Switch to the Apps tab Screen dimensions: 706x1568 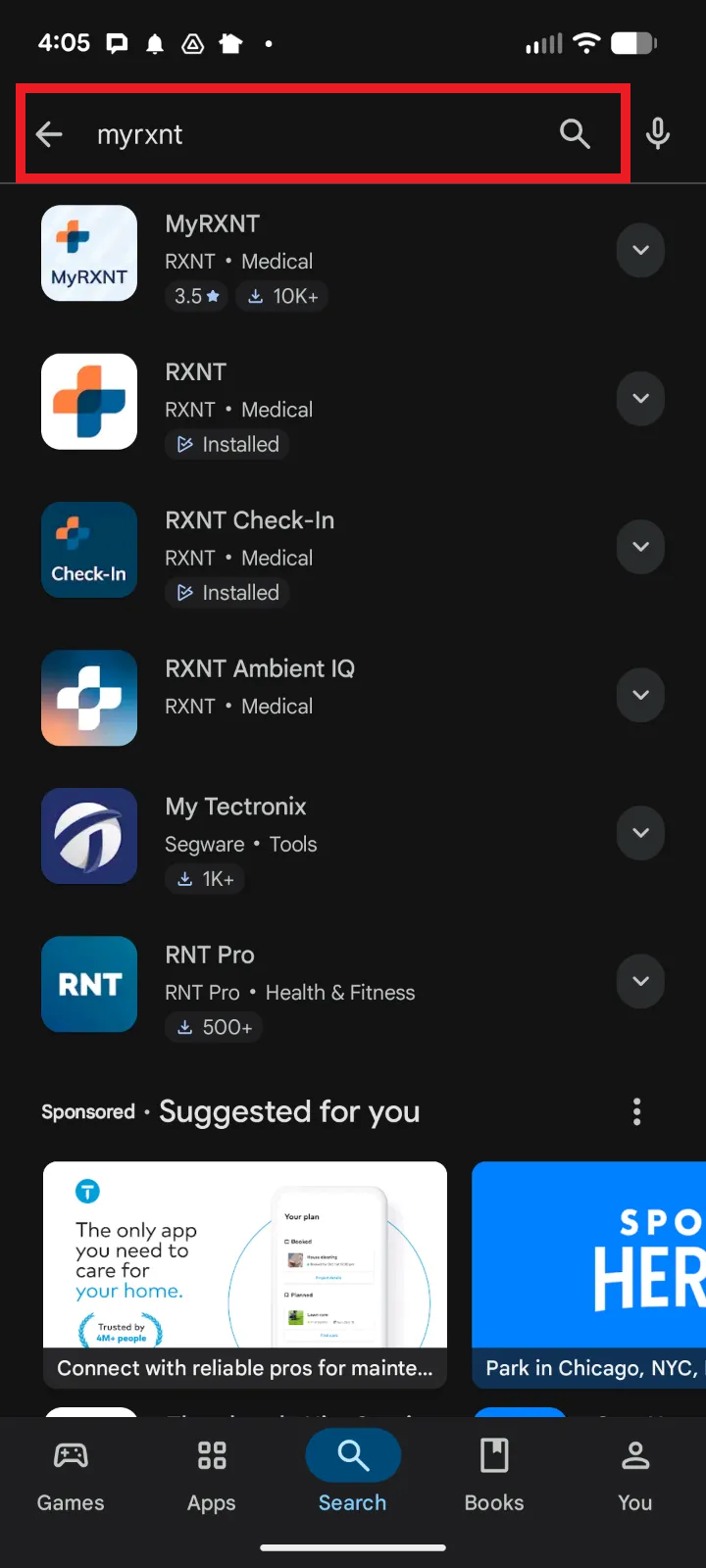click(x=212, y=1473)
